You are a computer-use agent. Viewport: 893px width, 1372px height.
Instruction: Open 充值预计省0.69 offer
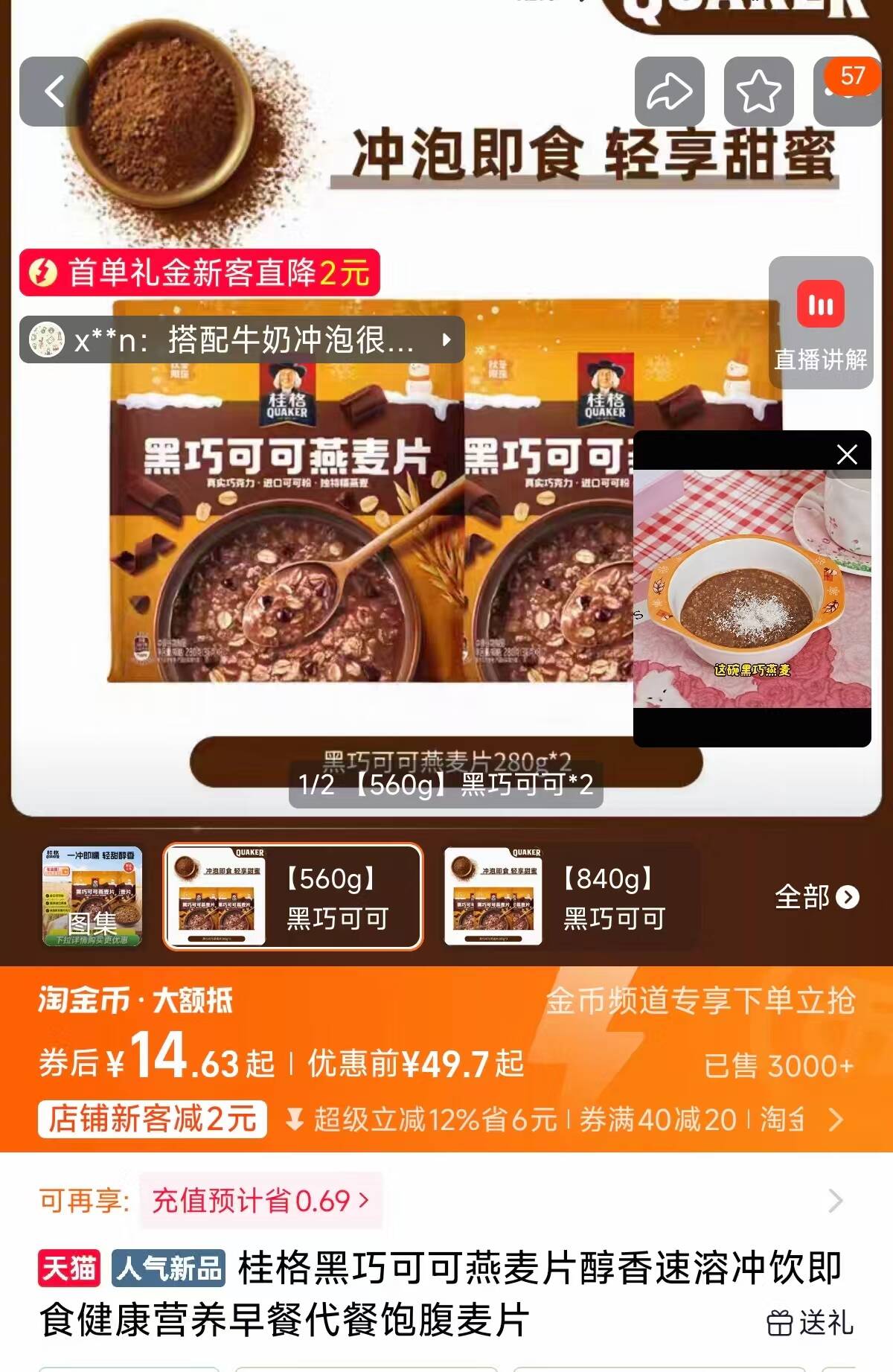pyautogui.click(x=260, y=1200)
